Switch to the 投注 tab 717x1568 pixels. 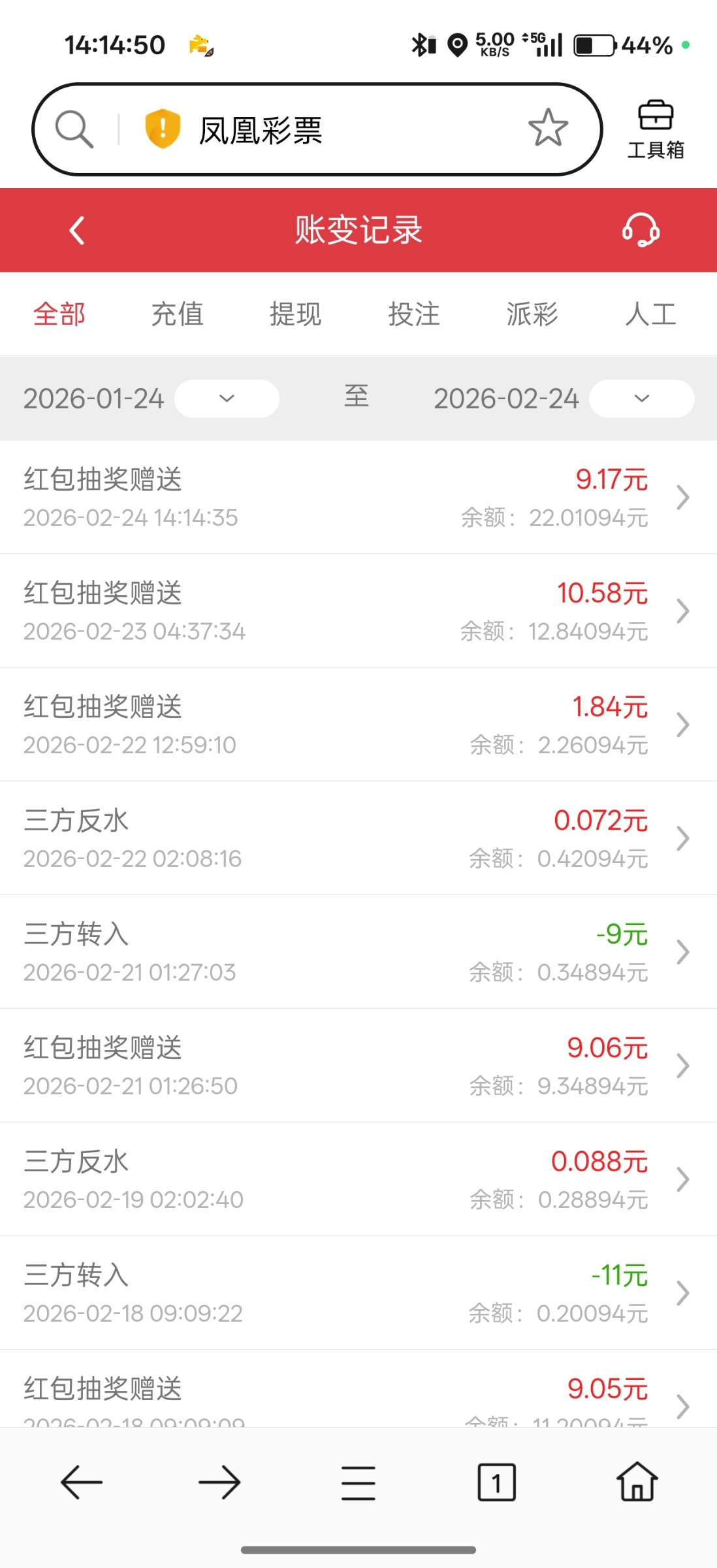coord(413,314)
